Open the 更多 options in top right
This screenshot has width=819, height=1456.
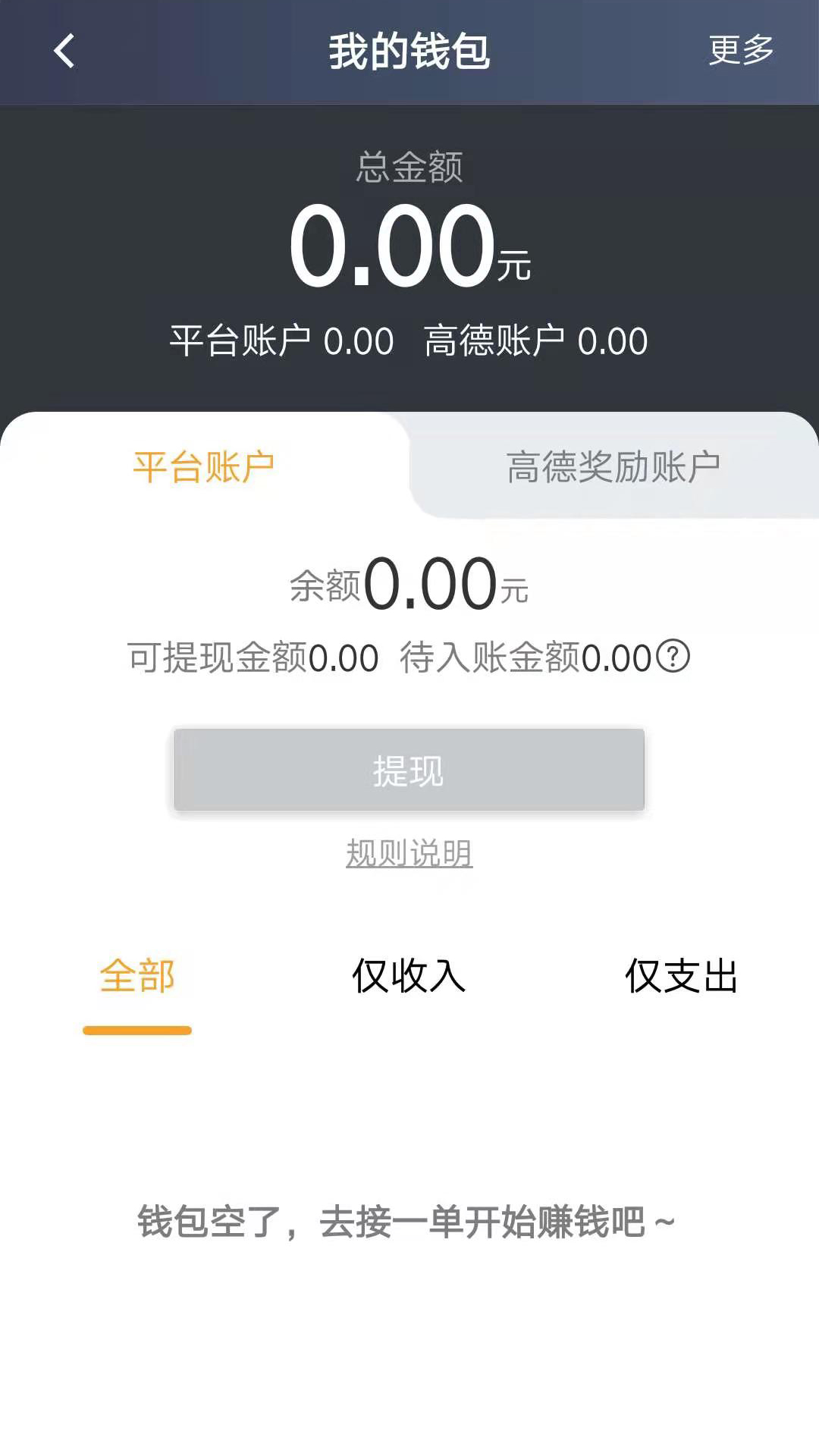739,52
